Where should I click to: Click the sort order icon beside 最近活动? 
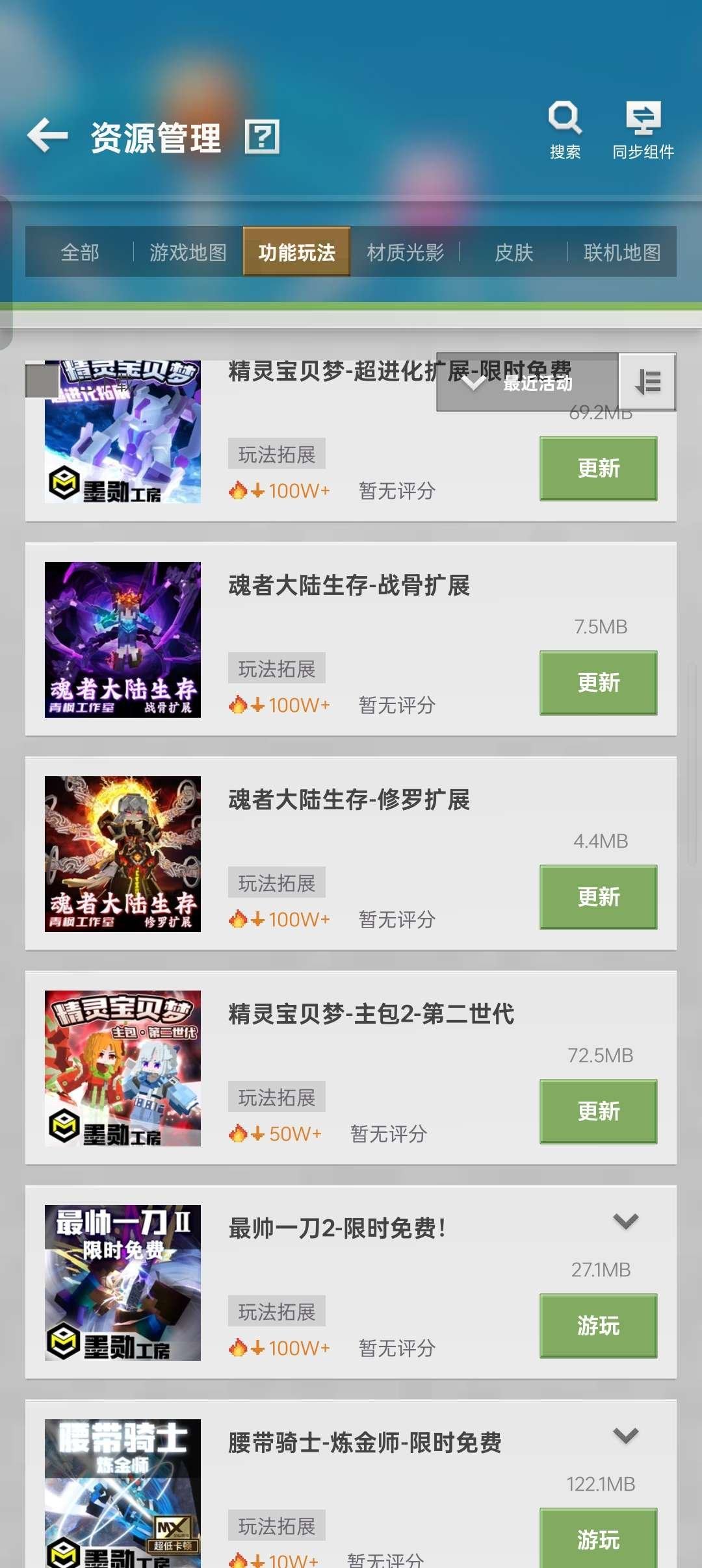(x=647, y=383)
